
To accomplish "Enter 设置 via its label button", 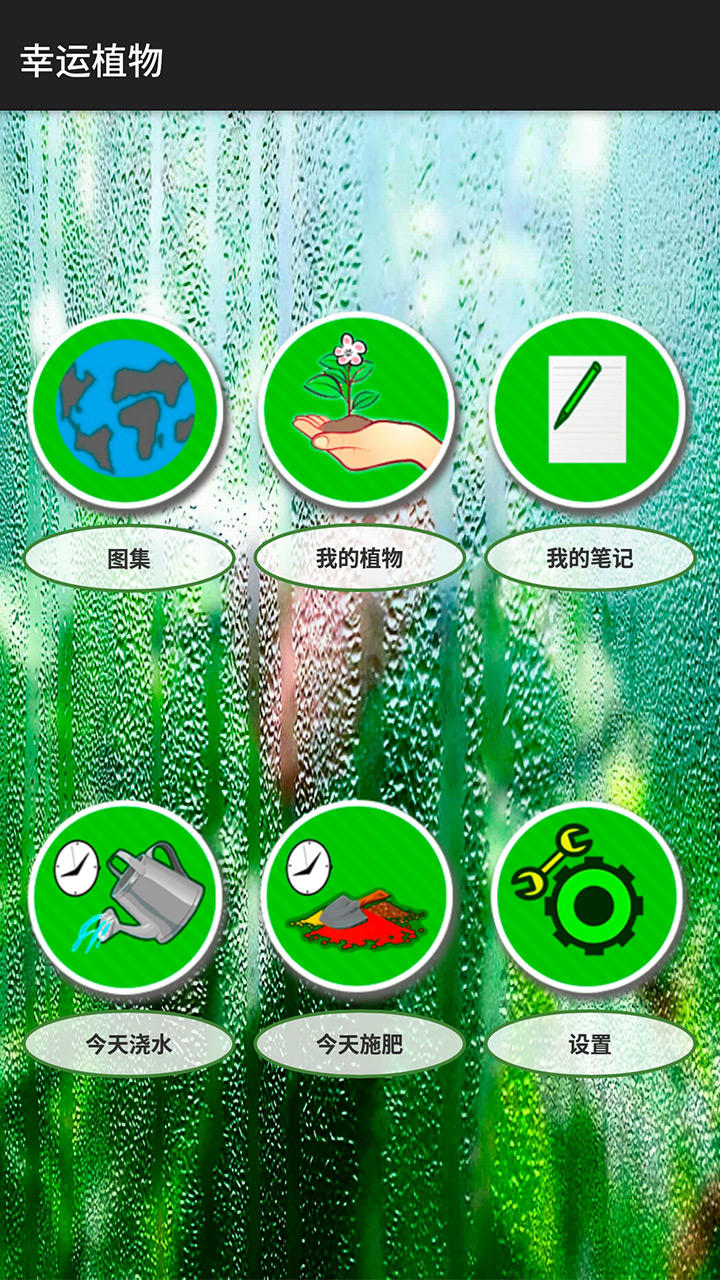I will (590, 1045).
